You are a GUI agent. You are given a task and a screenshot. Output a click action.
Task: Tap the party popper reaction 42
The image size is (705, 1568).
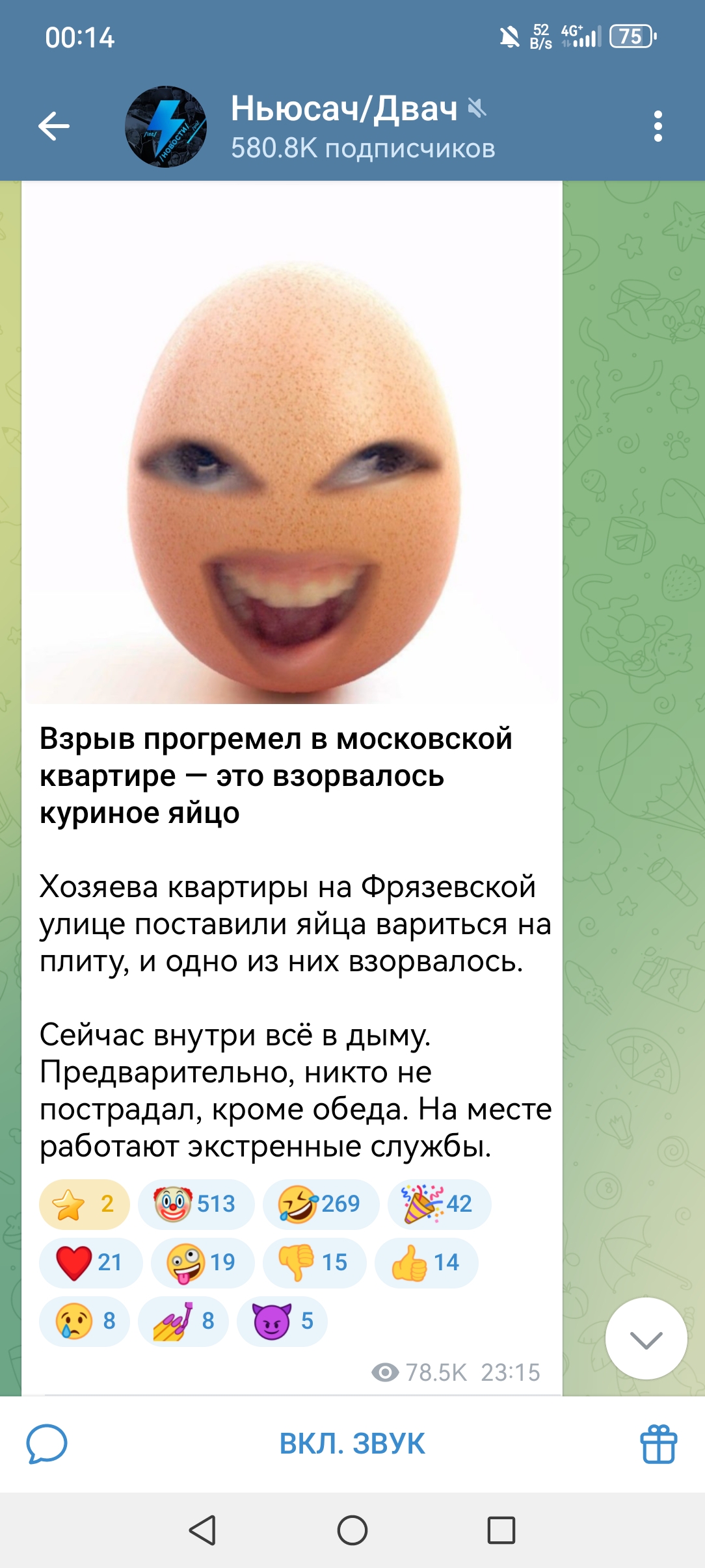click(439, 1204)
